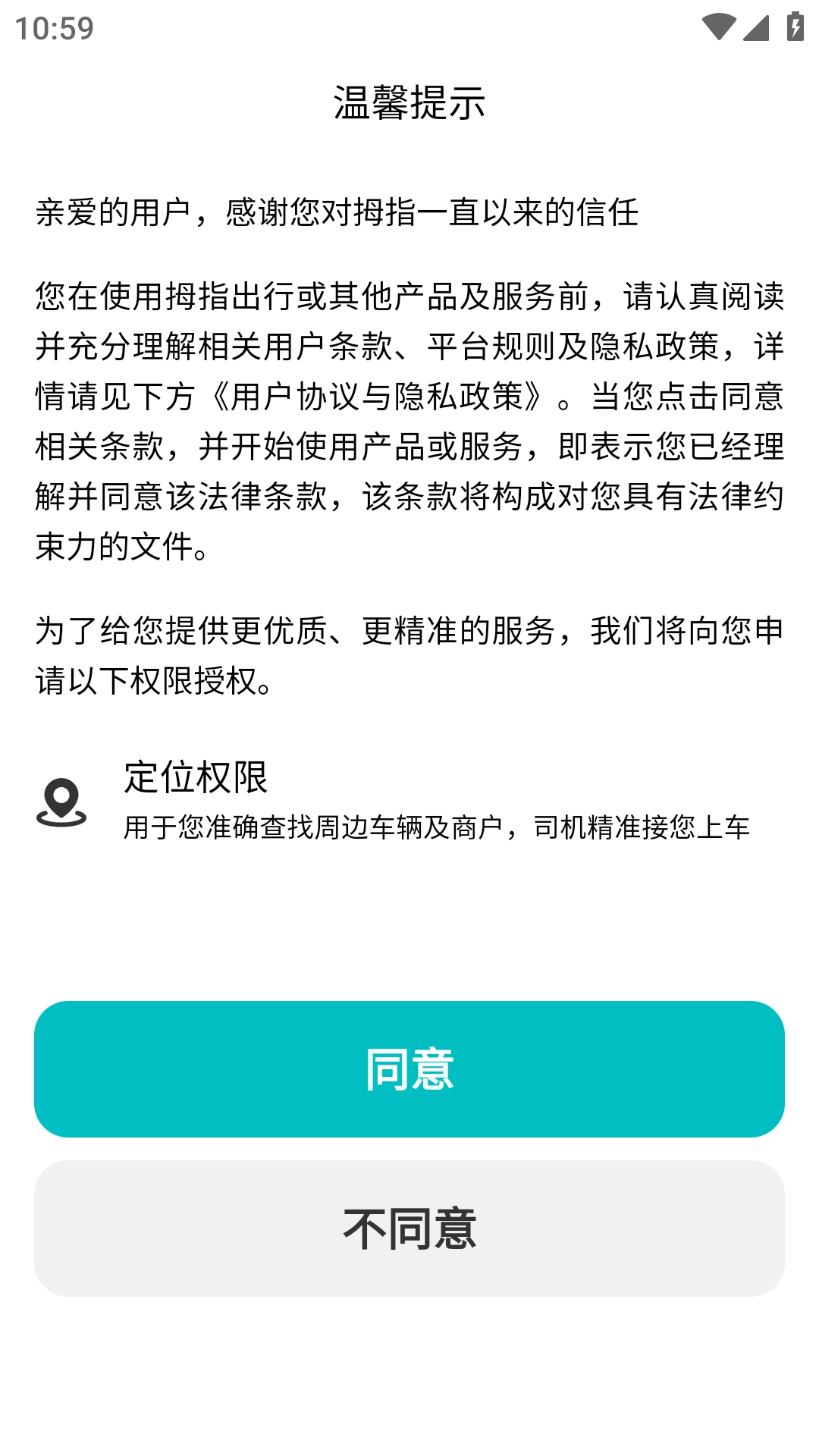Tap the Wi-Fi status icon
Viewport: 819px width, 1456px height.
click(718, 25)
